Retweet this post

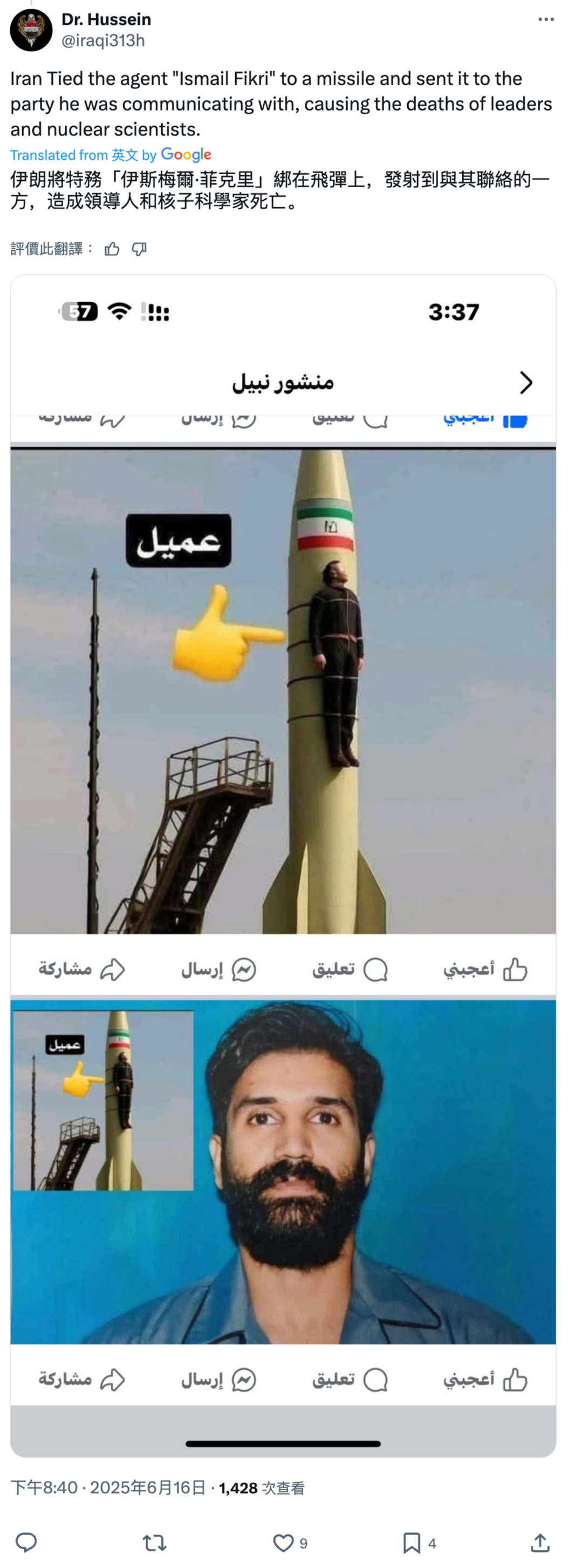pos(155,1542)
